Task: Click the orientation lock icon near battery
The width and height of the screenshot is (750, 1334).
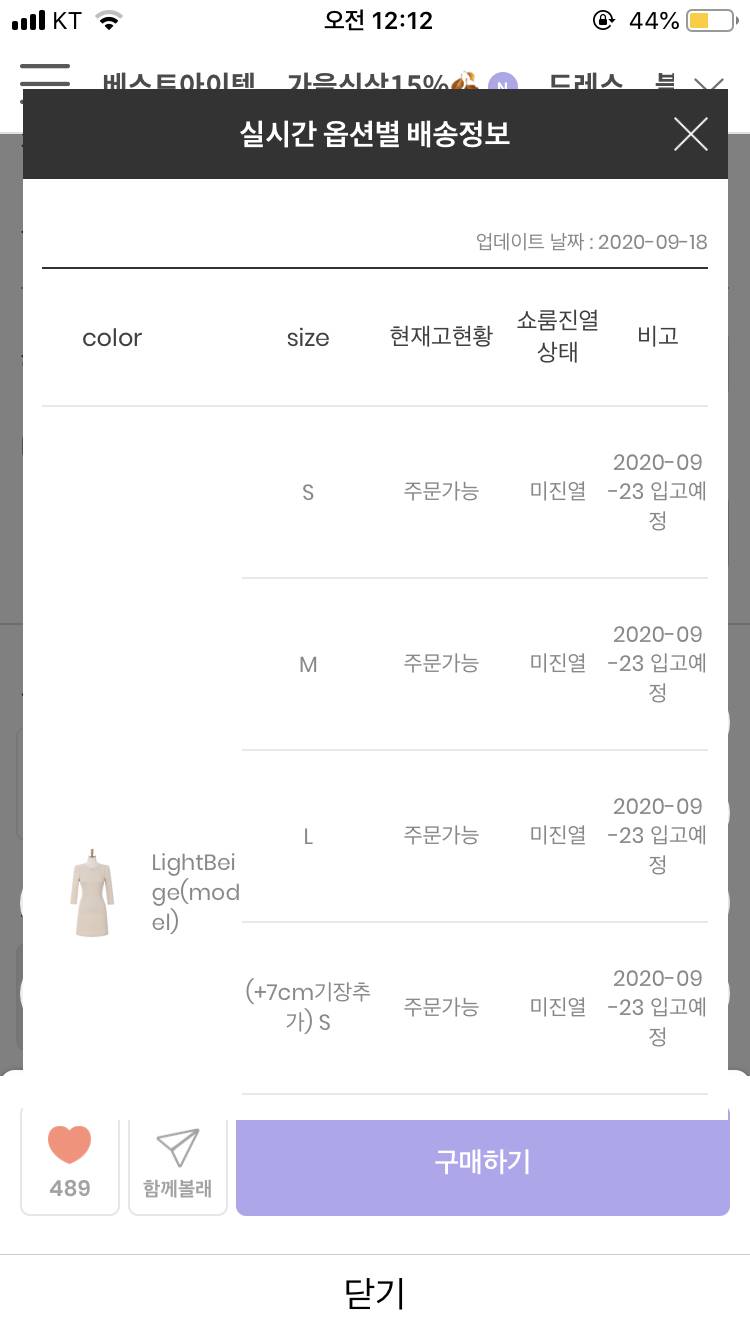Action: coord(604,18)
